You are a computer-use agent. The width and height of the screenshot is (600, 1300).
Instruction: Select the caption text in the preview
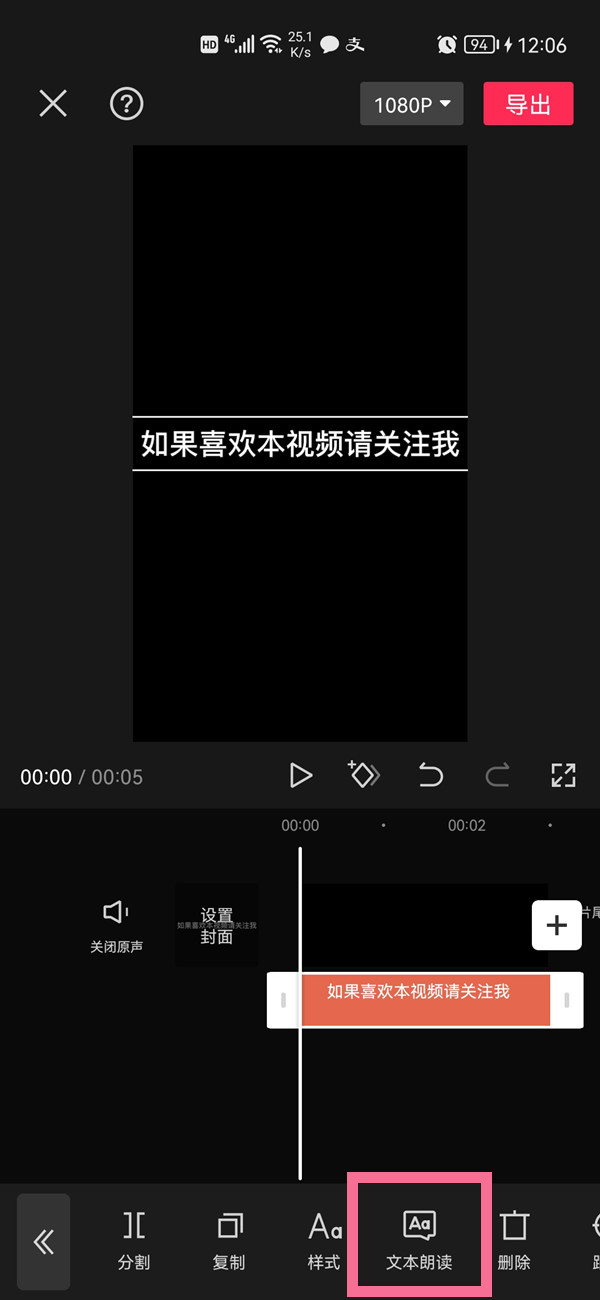click(300, 444)
